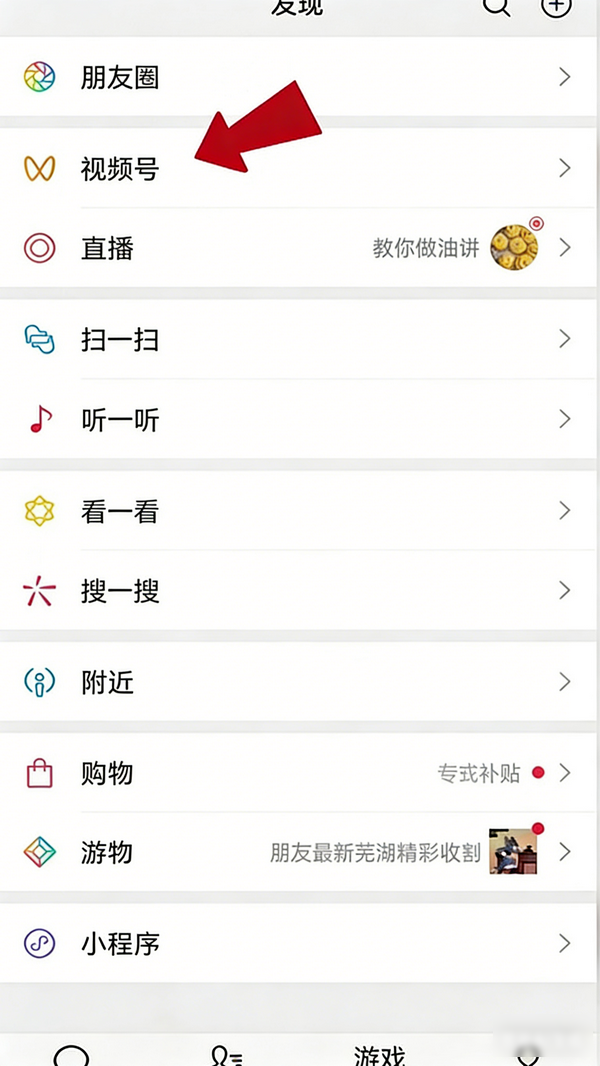Open the 视频号 channels row
This screenshot has height=1066, width=600.
pos(120,168)
